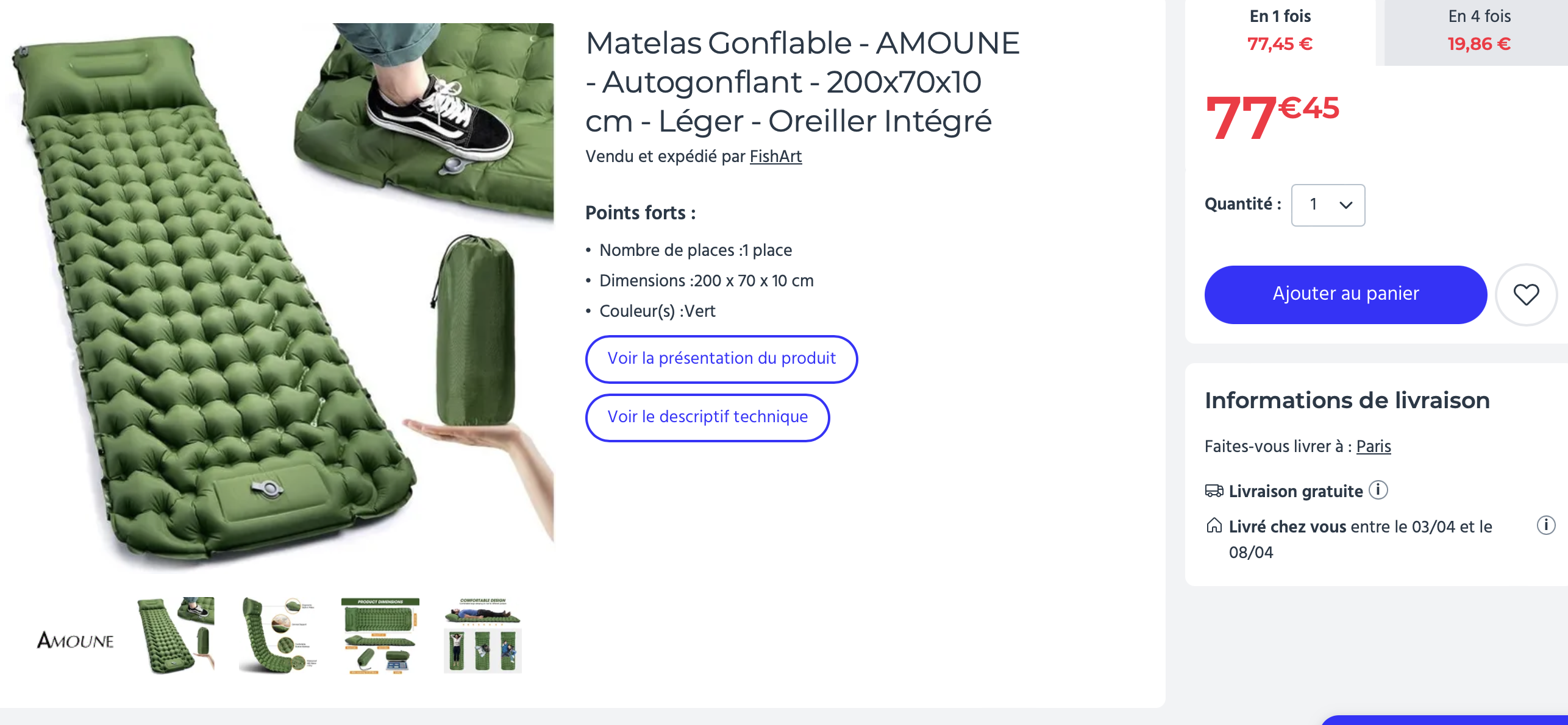Select the Comfortable Design thumbnail
The width and height of the screenshot is (1568, 725).
[x=482, y=635]
